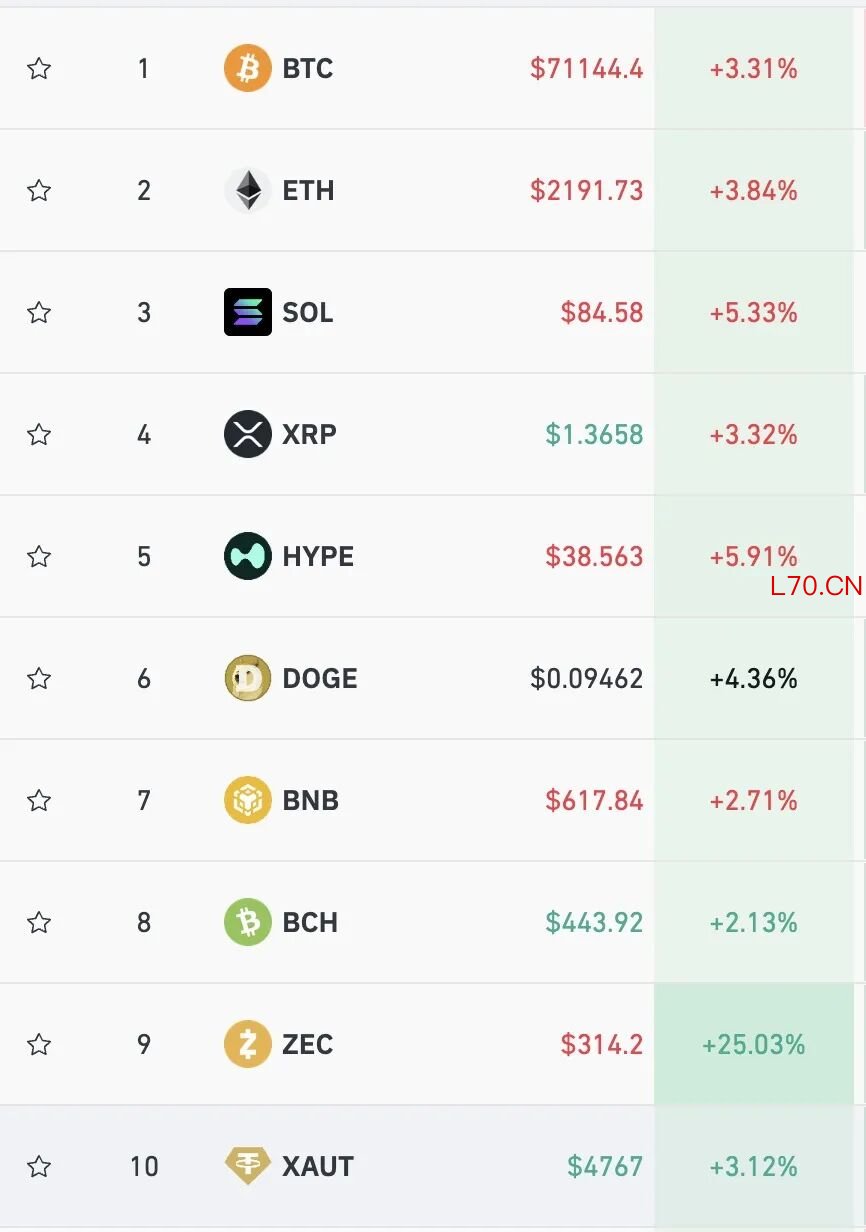Select the HYPE row
This screenshot has height=1232, width=866.
(318, 557)
